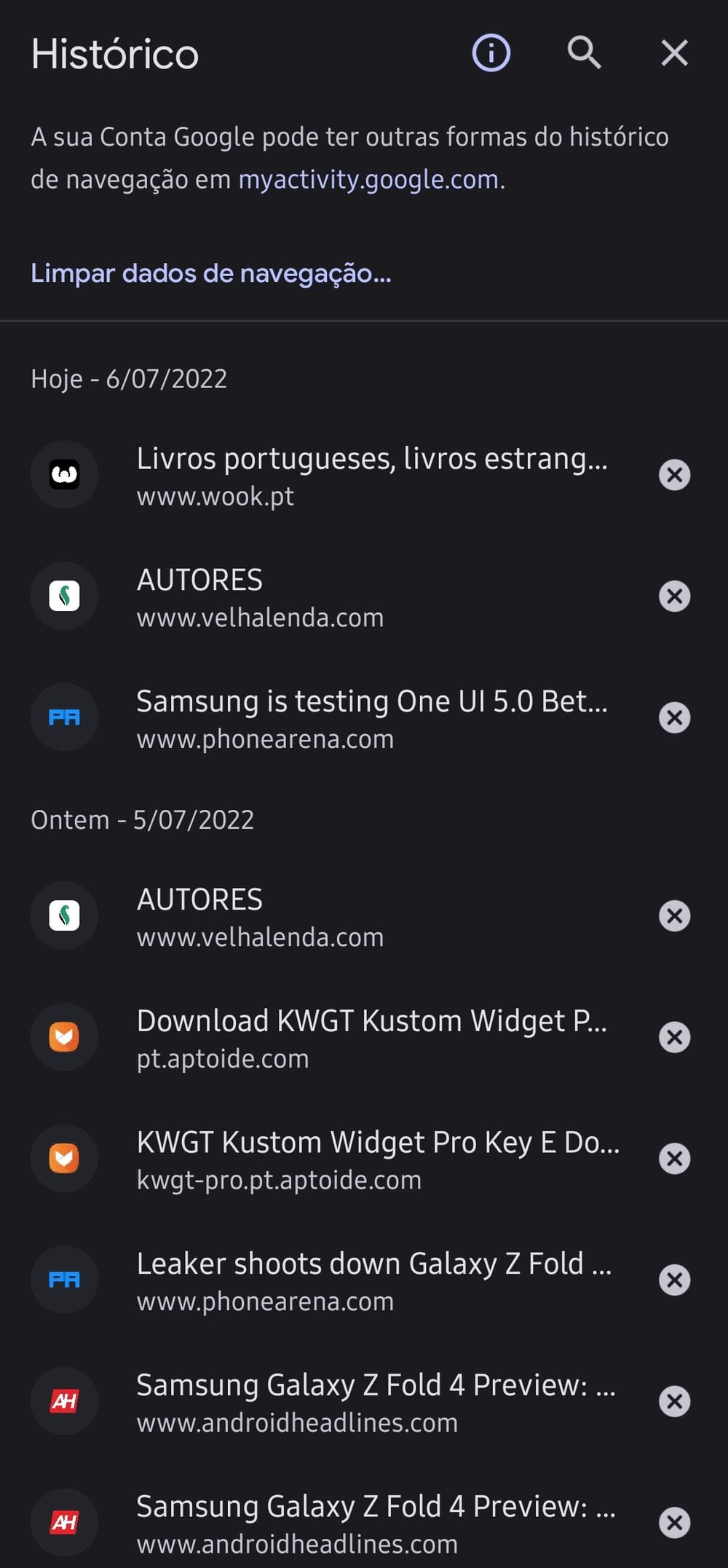Screen dimensions: 728x1568
Task: Remove the pt.aptoide.com entry
Action: (675, 1037)
